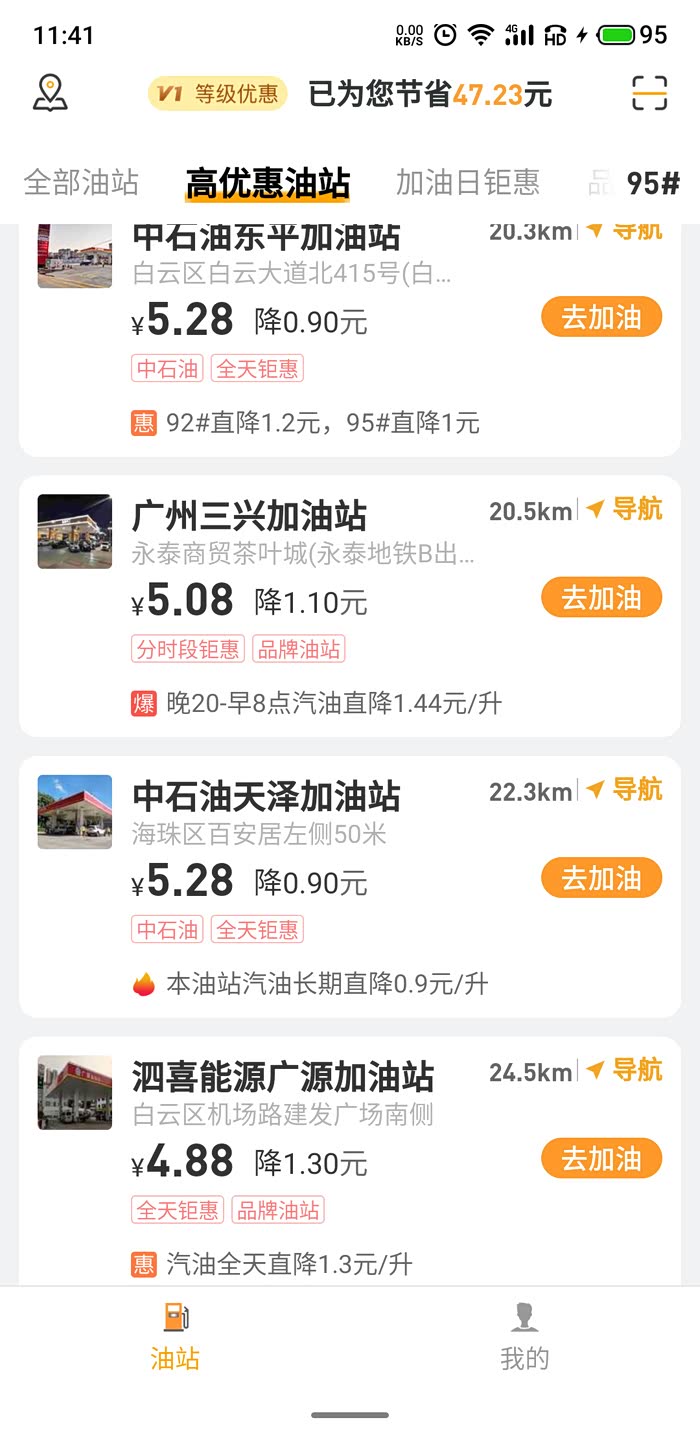The height and width of the screenshot is (1446, 700).
Task: Open the 95# fuel type selector
Action: click(x=653, y=183)
